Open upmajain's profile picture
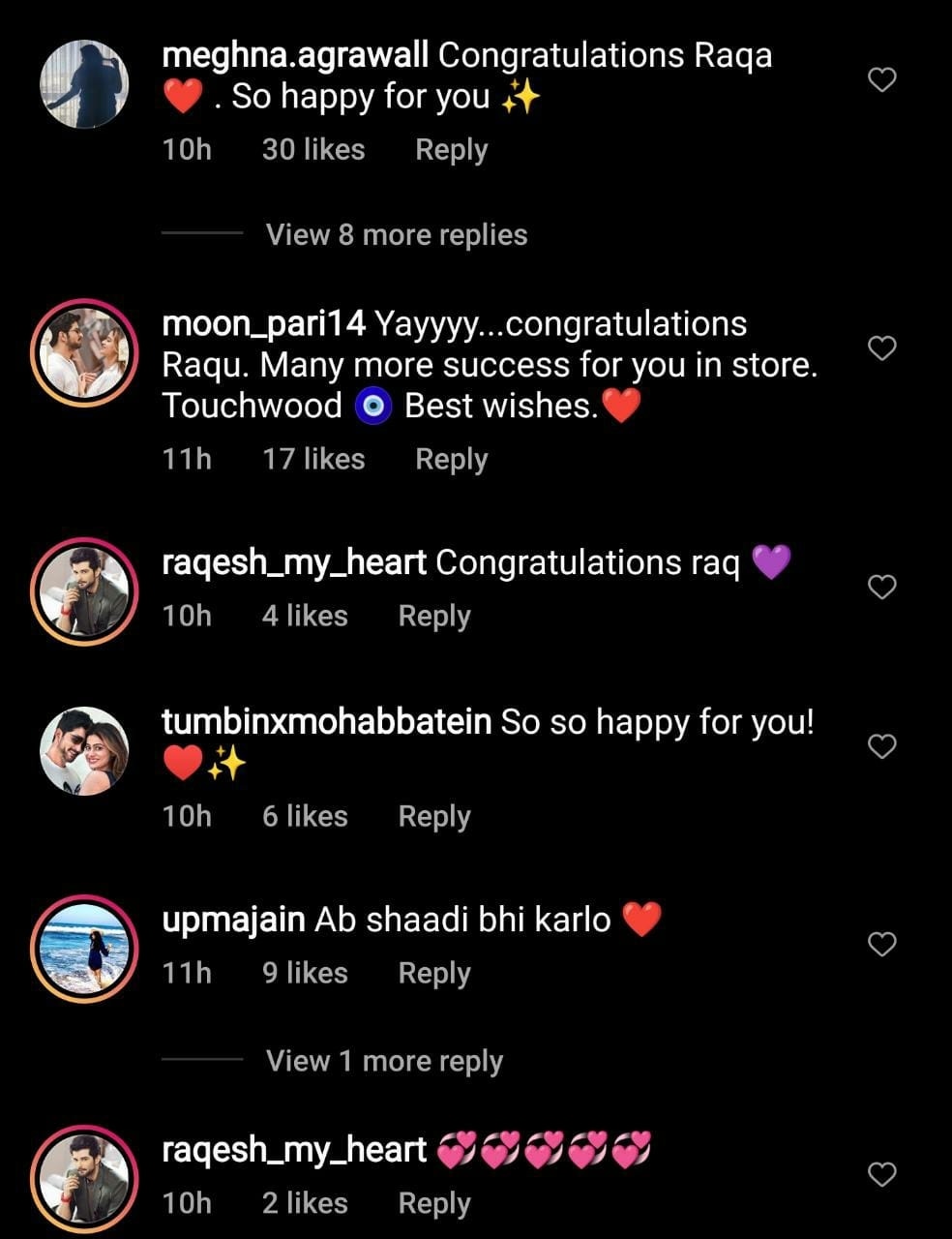The width and height of the screenshot is (952, 1239). coord(85,949)
